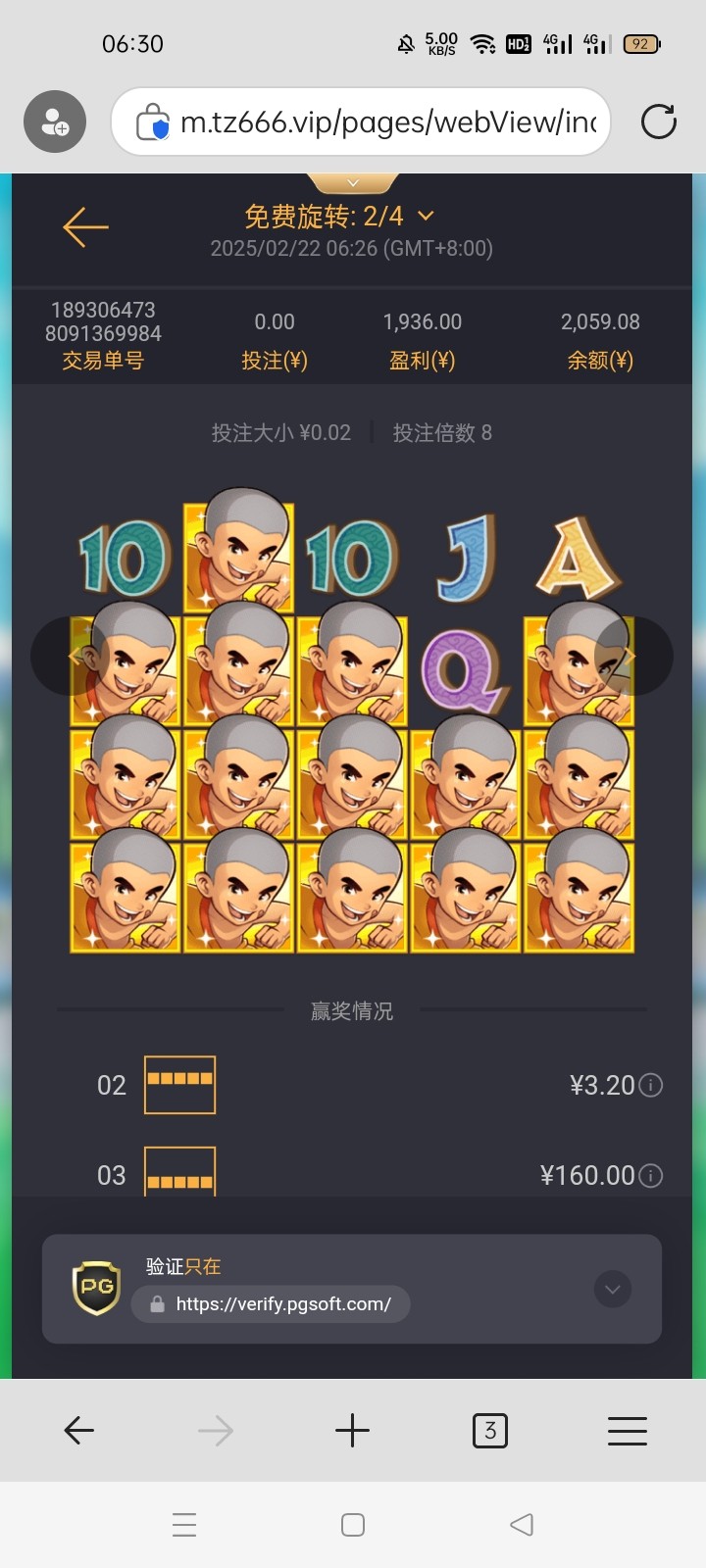Collapse the top golden pull-down handle

pos(353,183)
